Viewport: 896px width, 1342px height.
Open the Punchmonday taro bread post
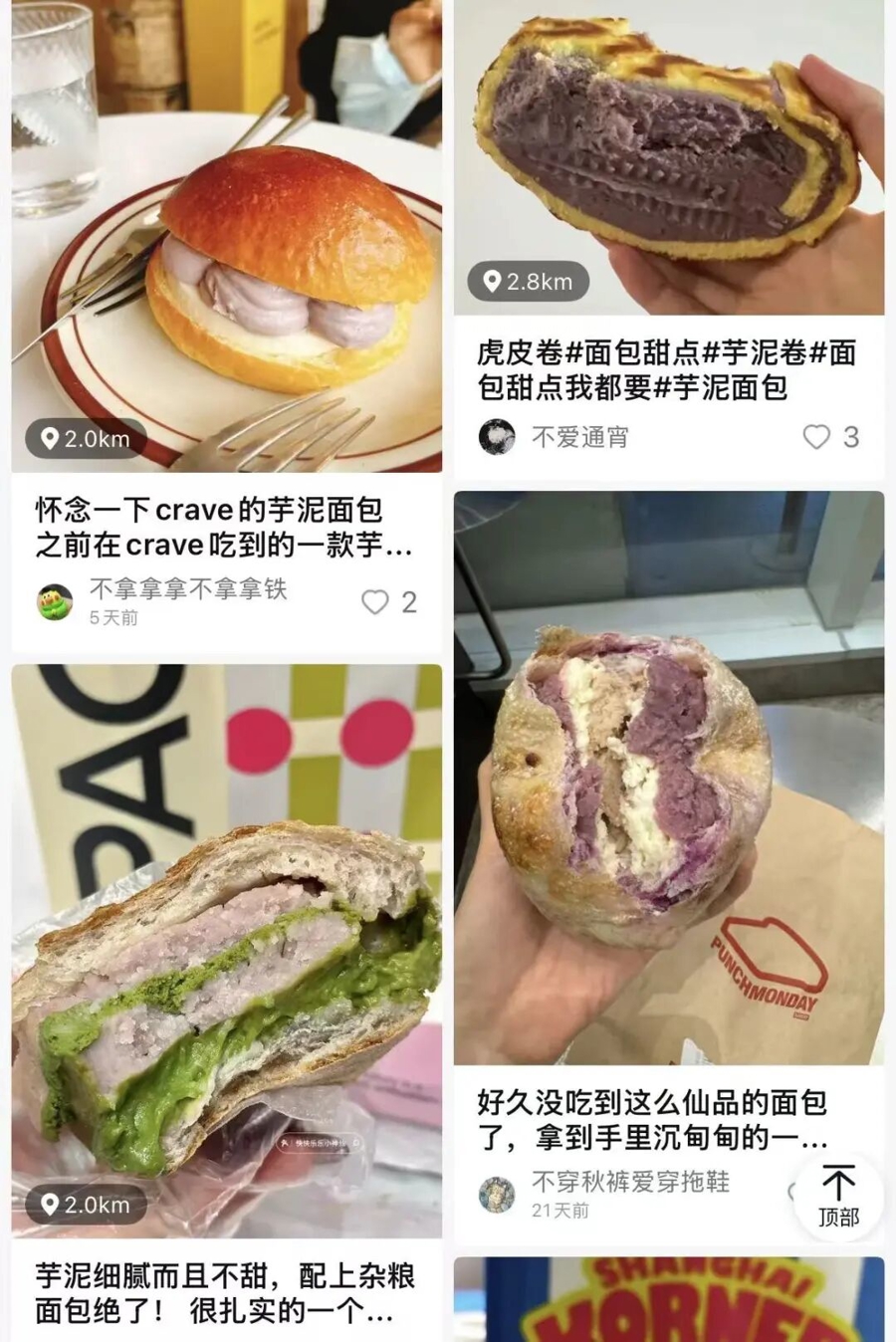click(669, 777)
